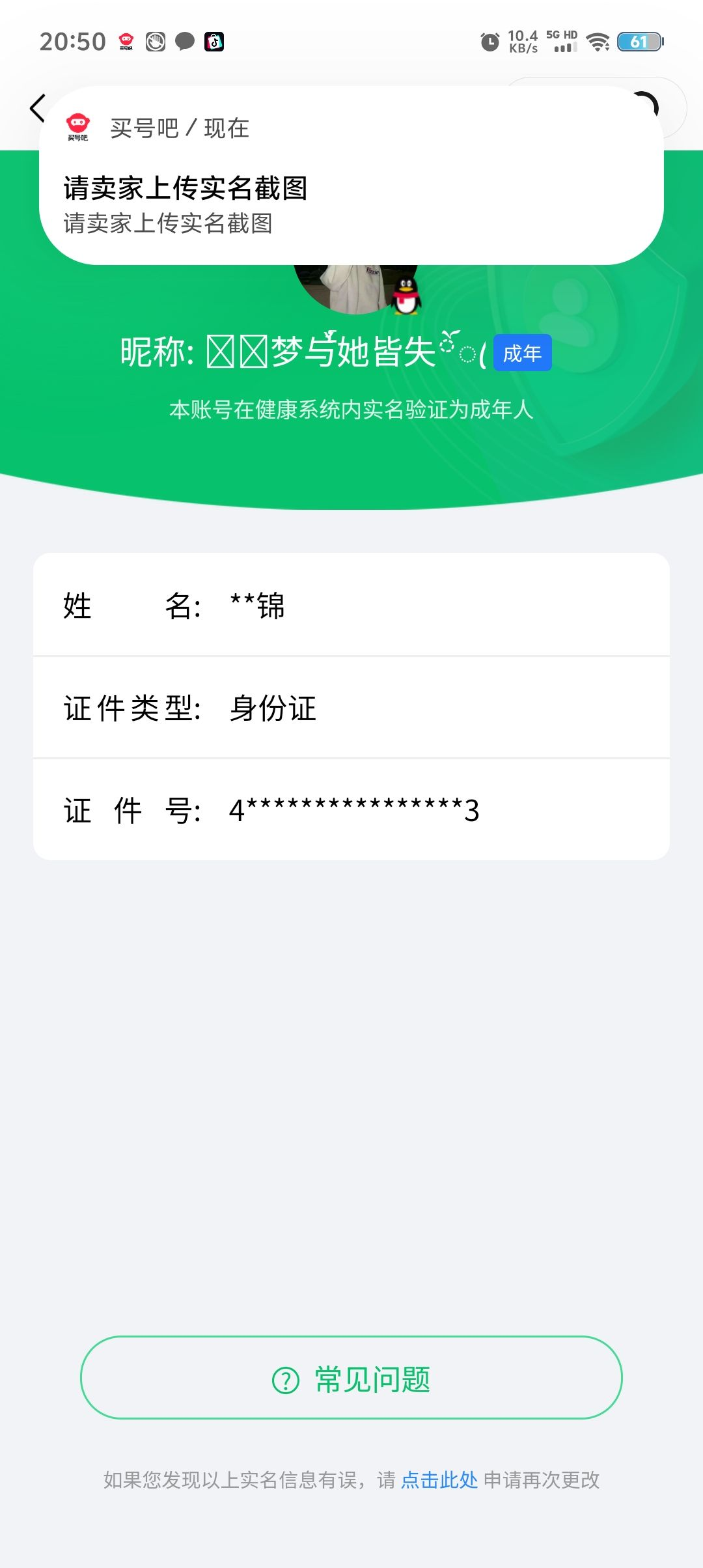The width and height of the screenshot is (703, 1568).
Task: Select the masked 证件号 row
Action: click(x=351, y=809)
